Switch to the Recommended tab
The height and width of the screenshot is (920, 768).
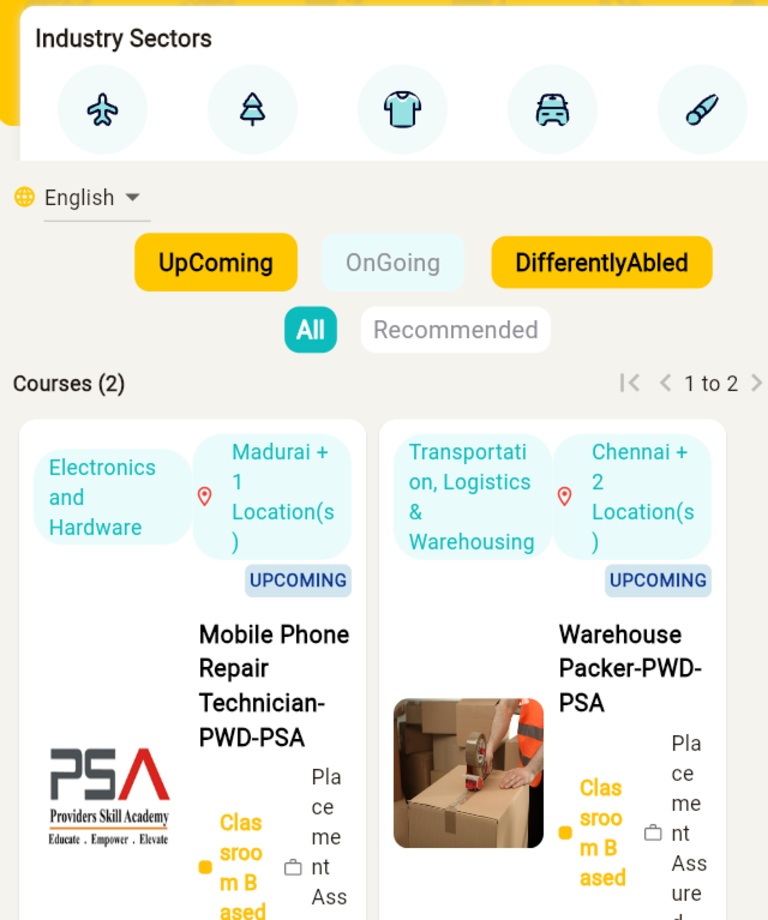pyautogui.click(x=455, y=330)
